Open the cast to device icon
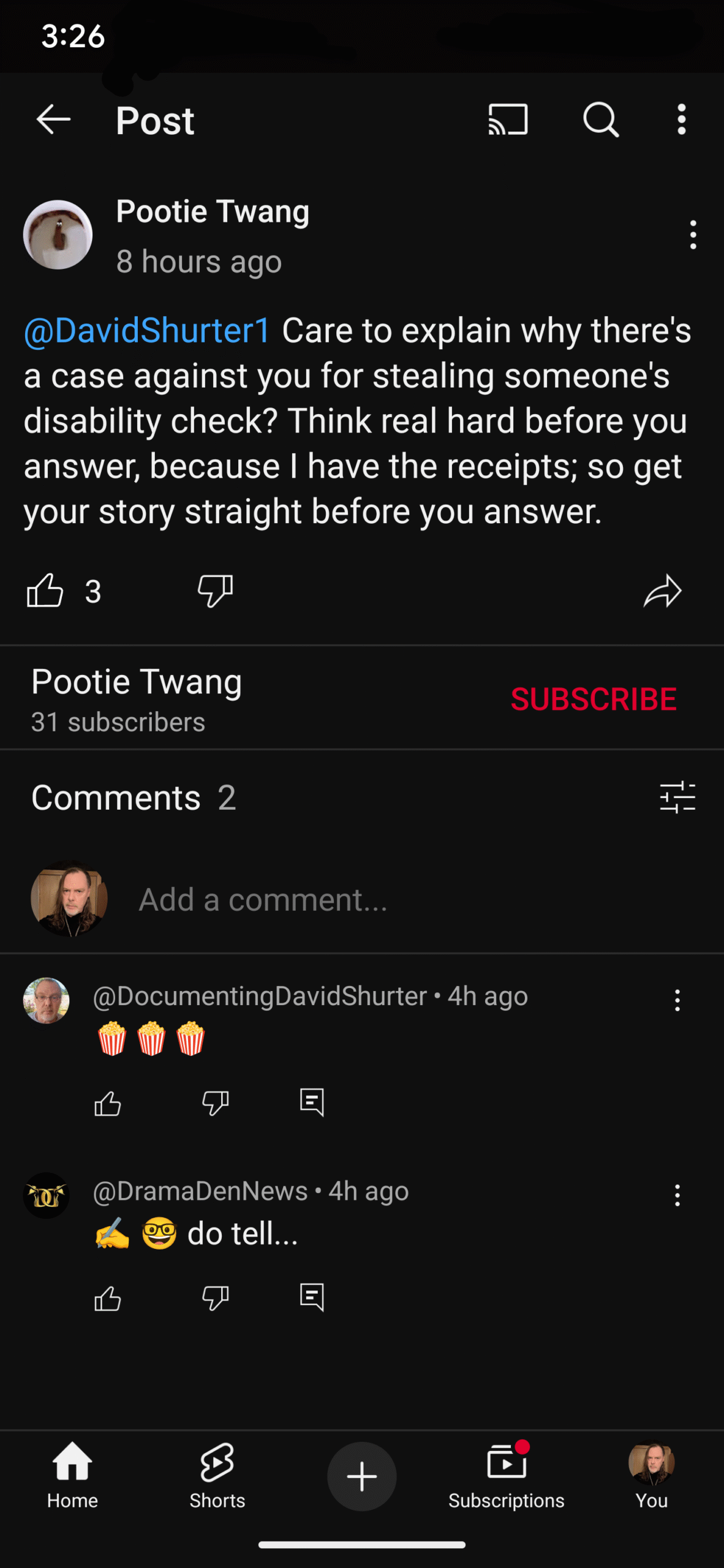724x1568 pixels. click(x=508, y=119)
